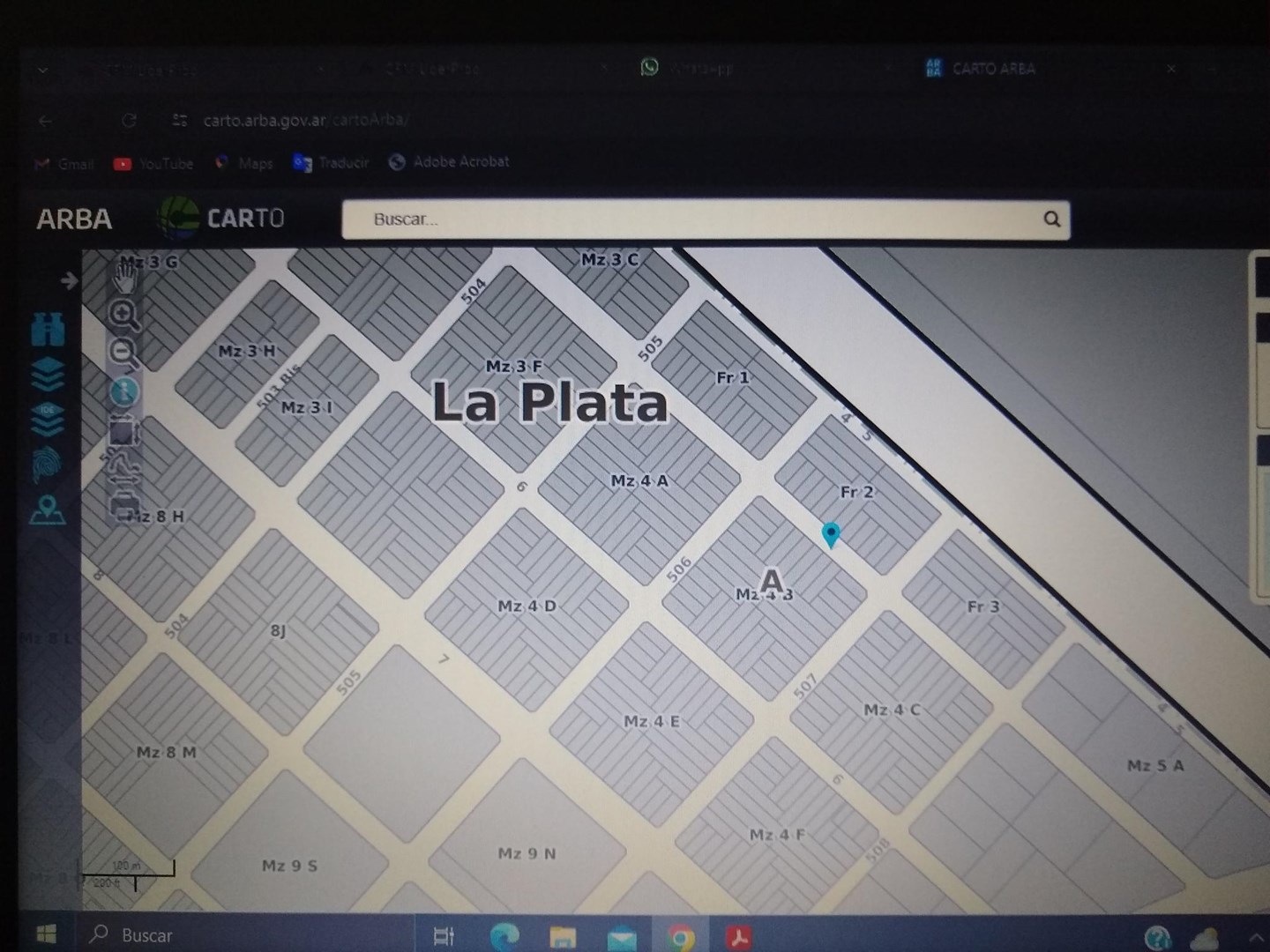Tap the blue location marker on the map

830,533
